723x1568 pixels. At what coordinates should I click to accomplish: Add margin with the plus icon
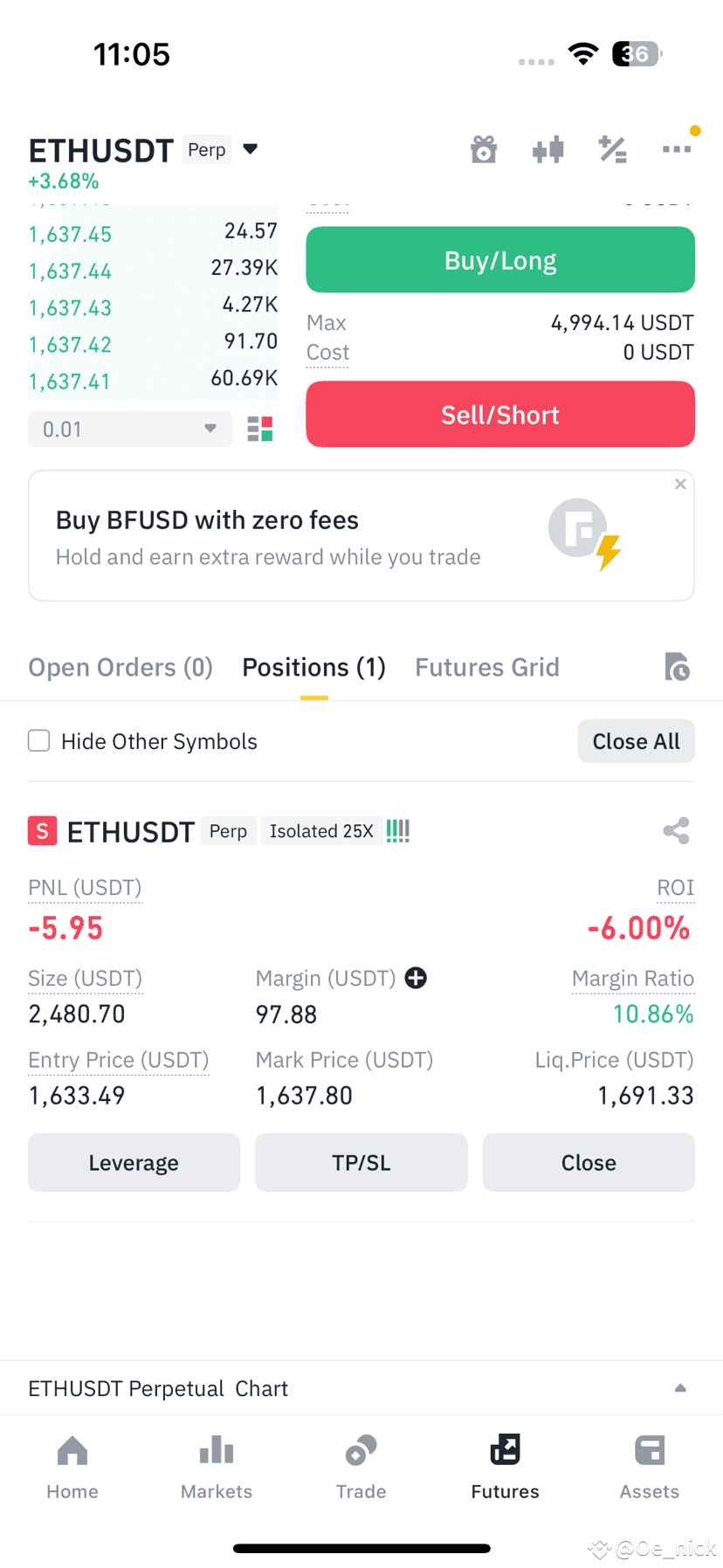click(416, 978)
